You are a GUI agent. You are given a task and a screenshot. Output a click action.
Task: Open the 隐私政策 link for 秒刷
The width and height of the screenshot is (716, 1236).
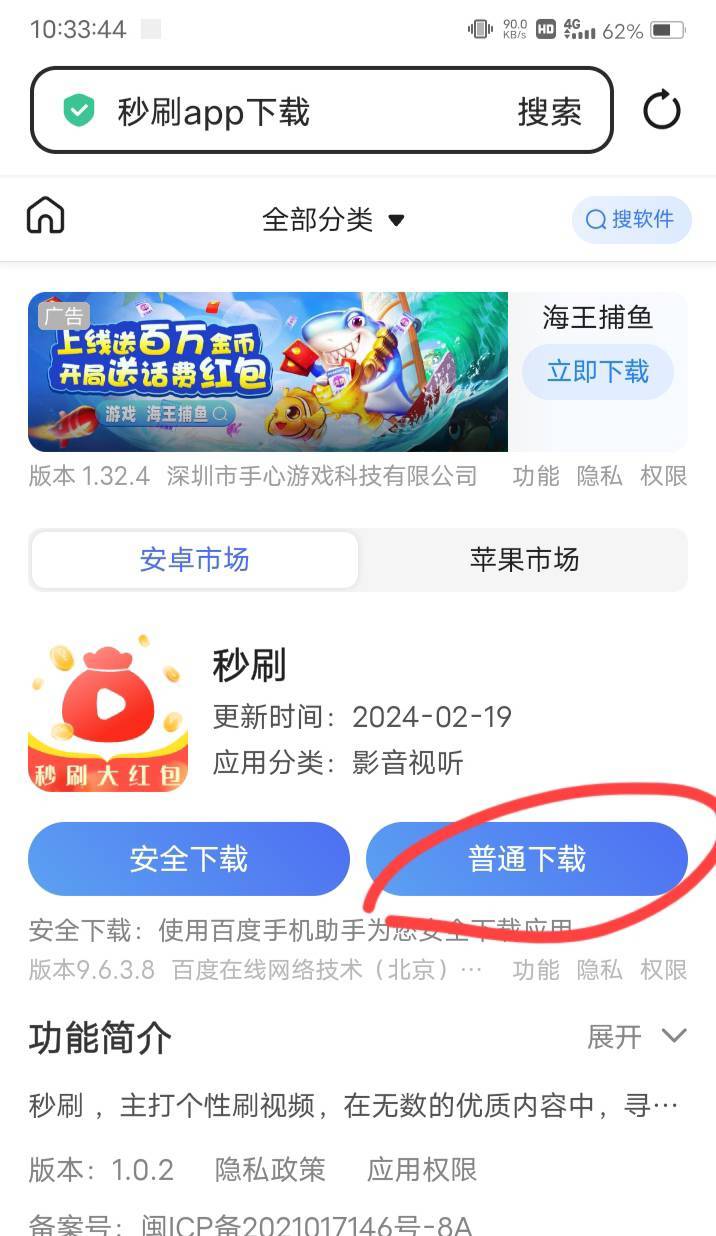click(x=270, y=1170)
